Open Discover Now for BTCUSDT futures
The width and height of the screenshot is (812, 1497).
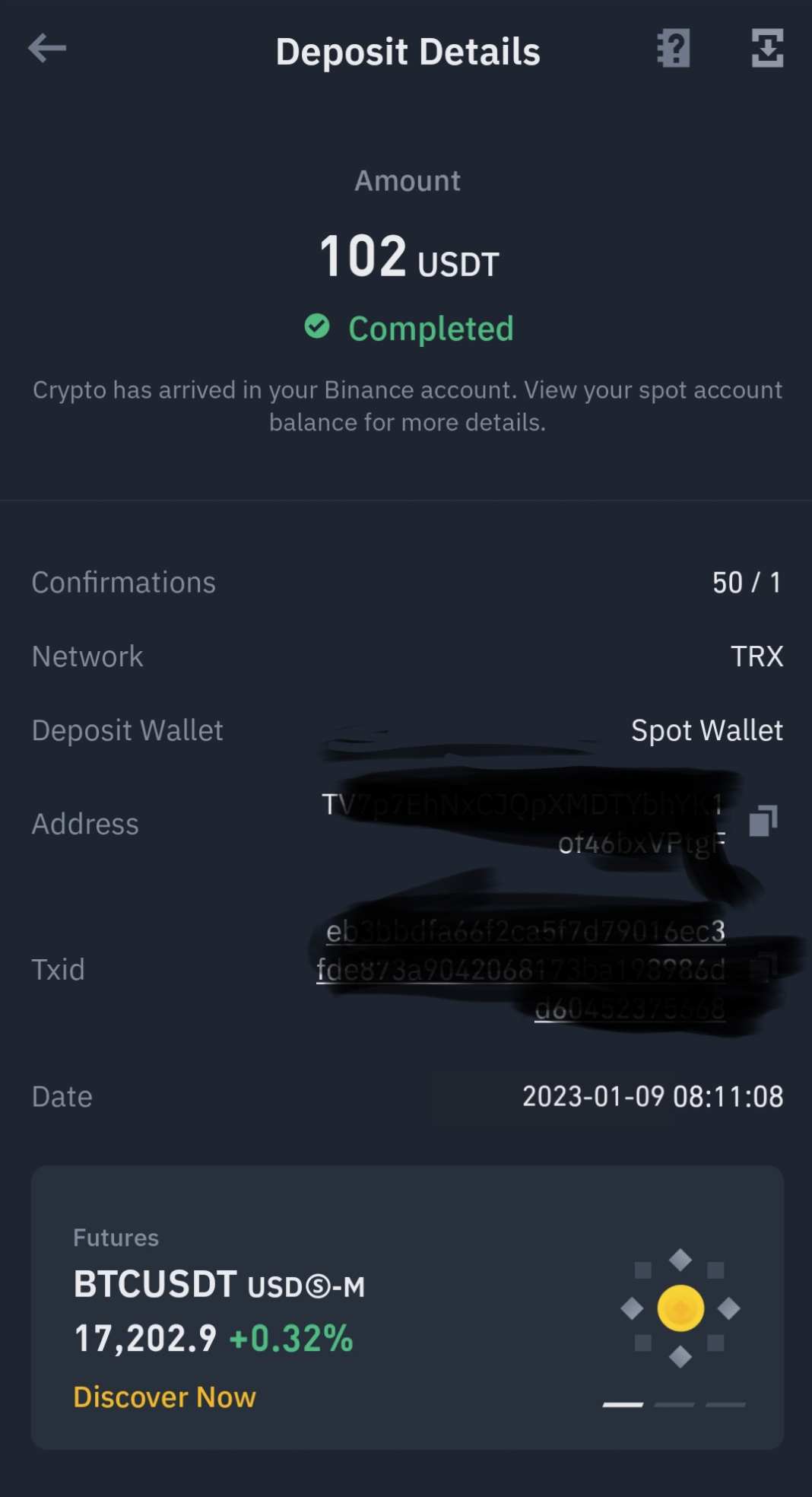click(x=165, y=1397)
